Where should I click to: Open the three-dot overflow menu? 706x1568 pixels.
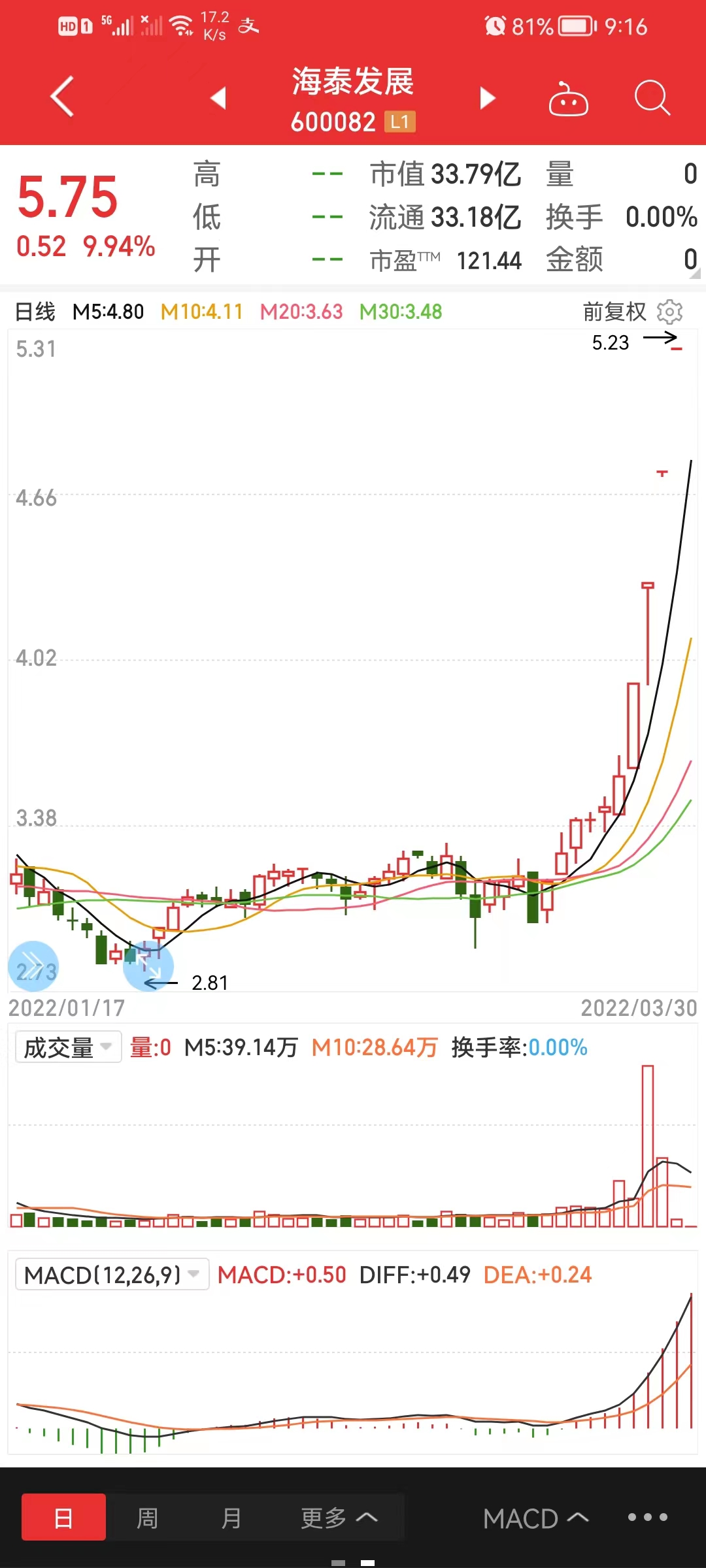coord(647,1517)
